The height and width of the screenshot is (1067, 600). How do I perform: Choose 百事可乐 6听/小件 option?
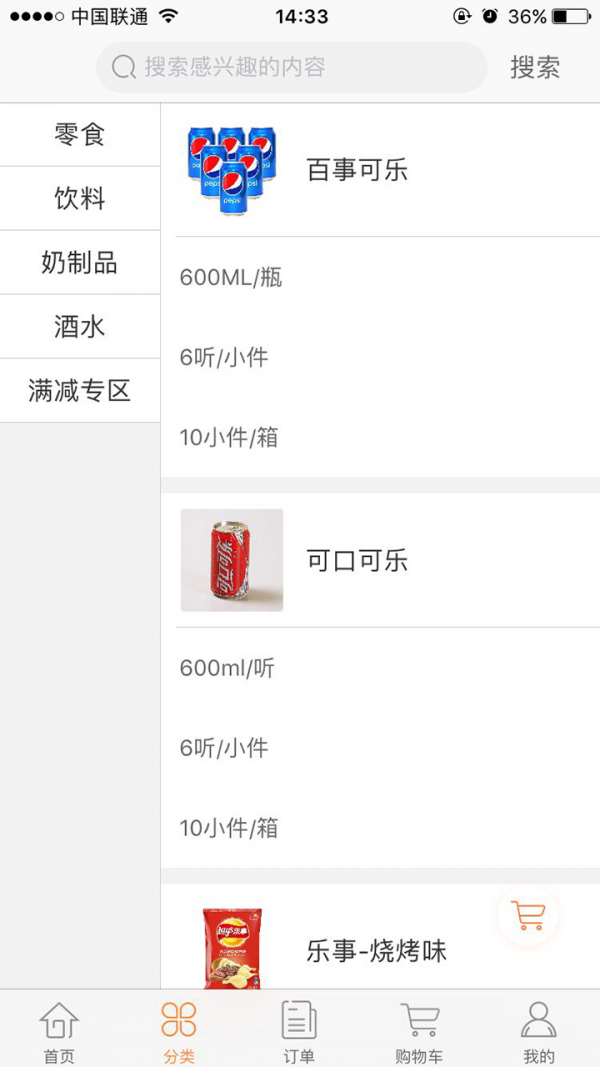click(x=224, y=358)
